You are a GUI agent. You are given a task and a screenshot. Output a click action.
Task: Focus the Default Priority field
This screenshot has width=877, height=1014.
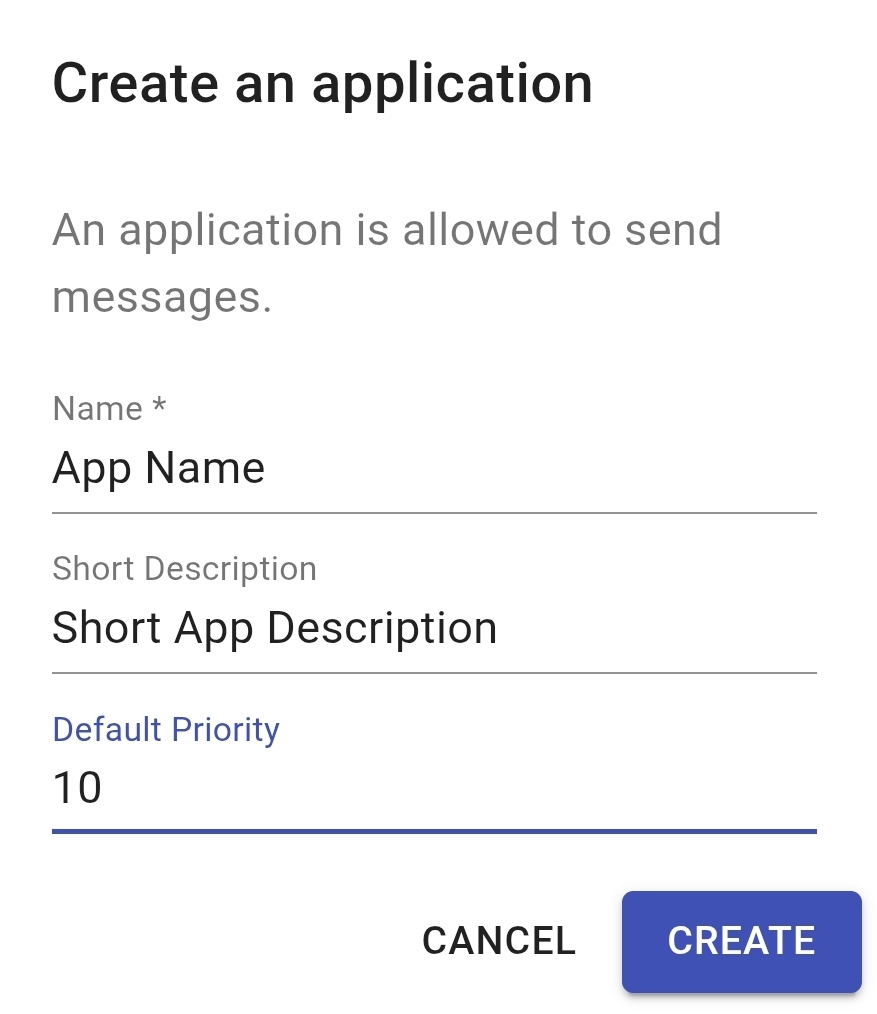[x=433, y=788]
